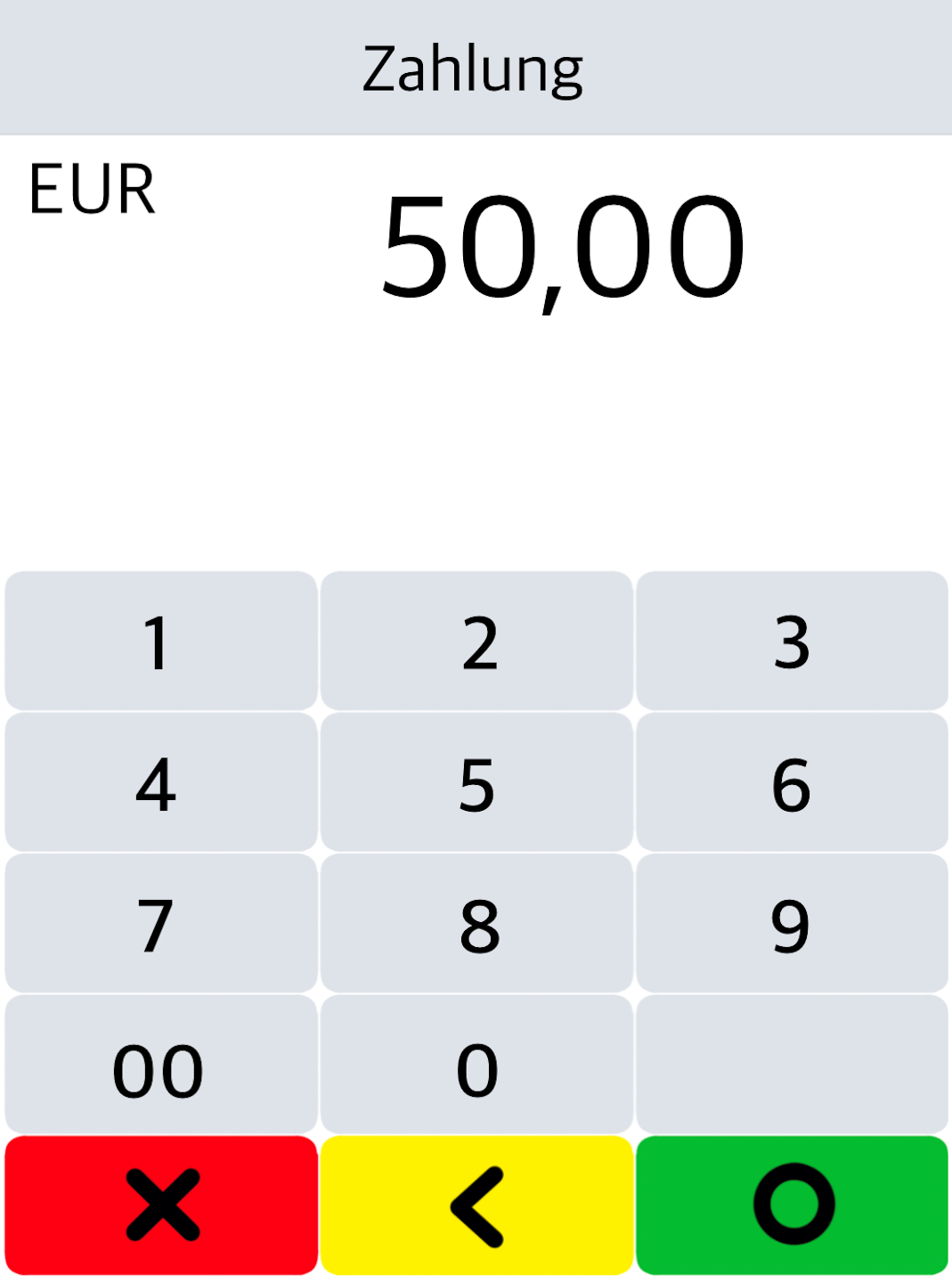Enter a single 0 digit
952x1283 pixels.
point(476,1065)
